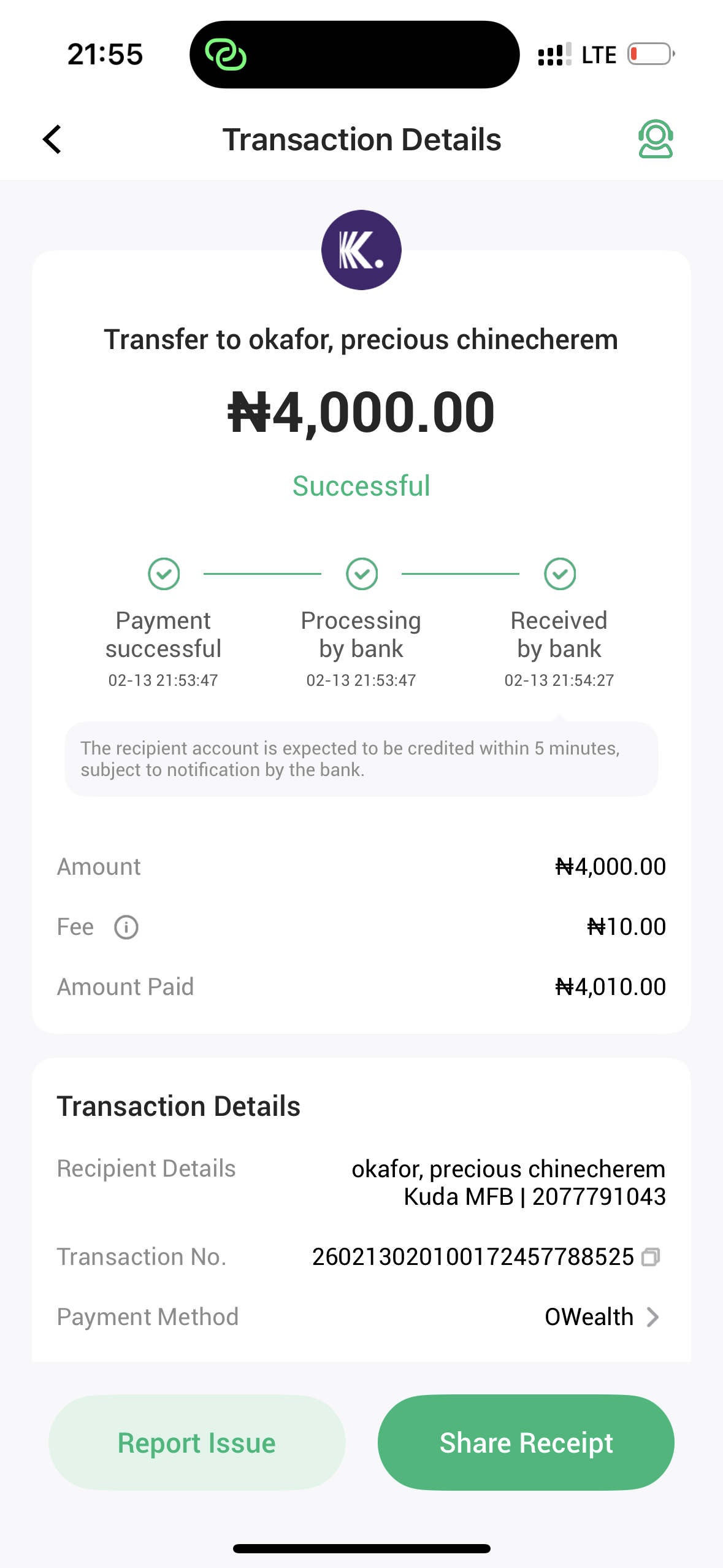The height and width of the screenshot is (1568, 723).
Task: Copy the transaction number
Action: tap(651, 1257)
